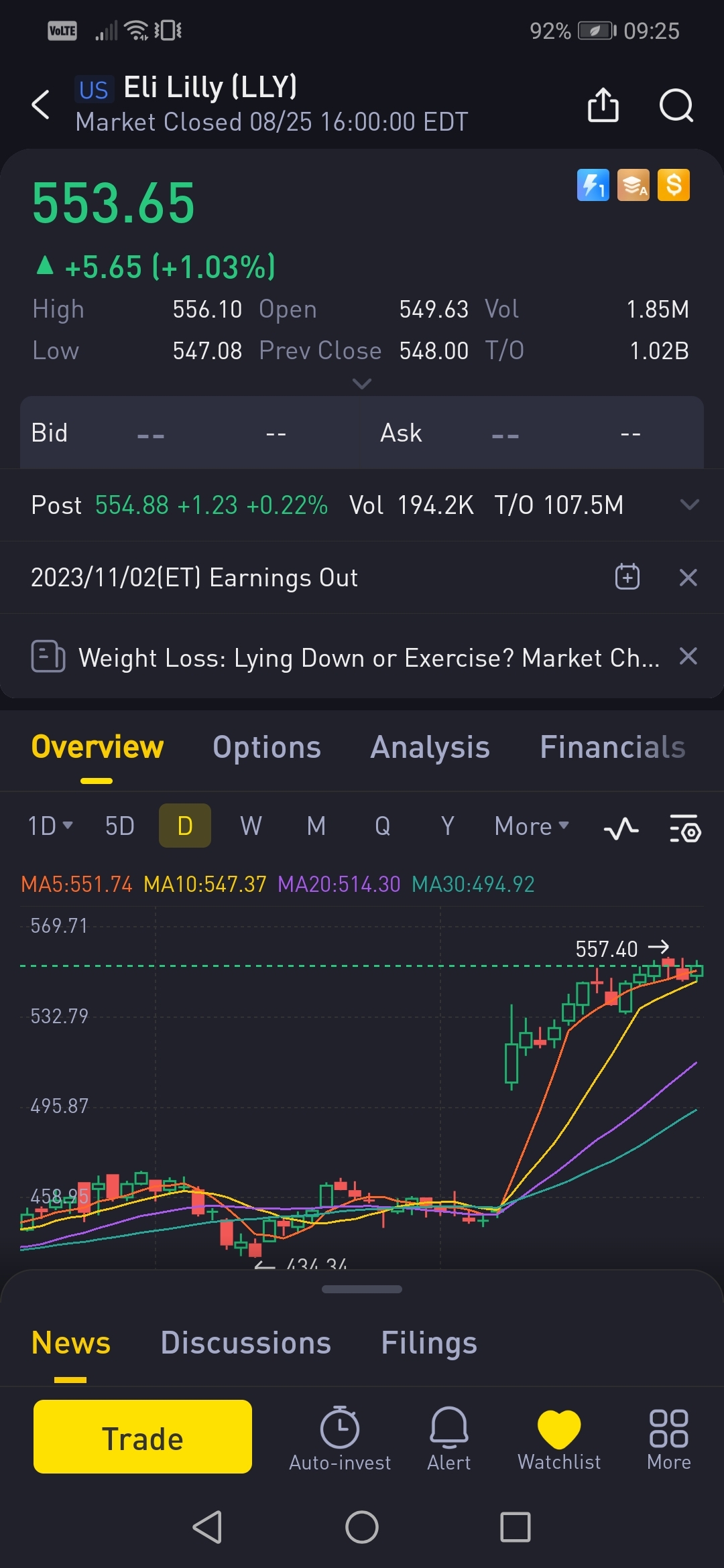724x1568 pixels.
Task: Close the Weight Loss news banner
Action: coord(688,656)
